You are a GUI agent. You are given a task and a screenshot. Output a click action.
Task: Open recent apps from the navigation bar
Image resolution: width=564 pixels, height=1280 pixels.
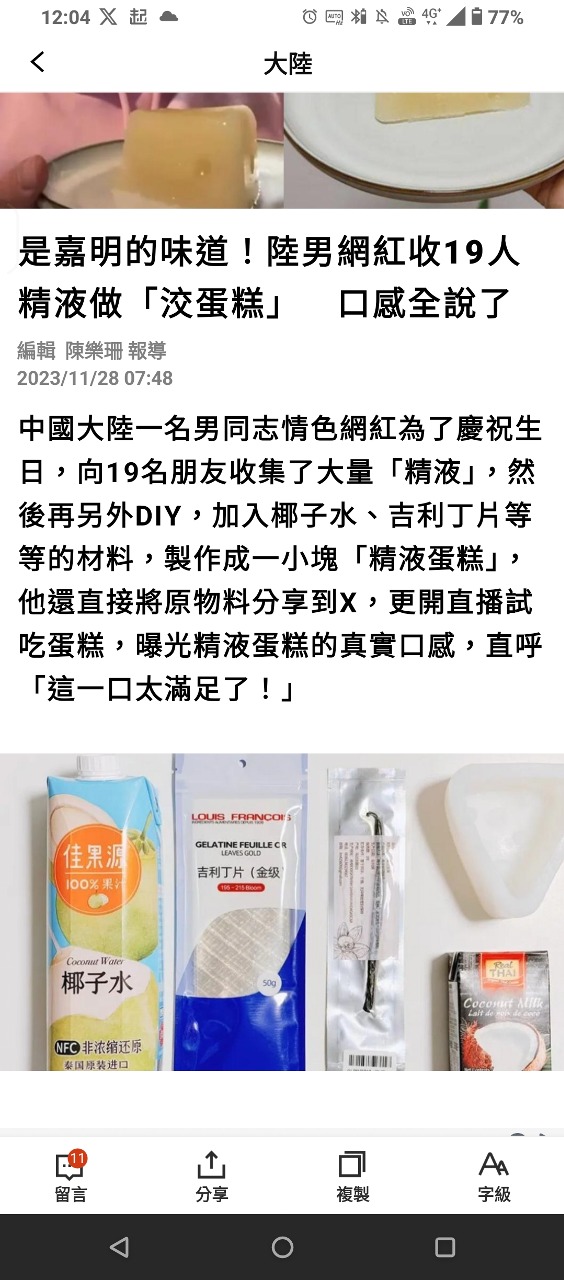pos(445,1247)
